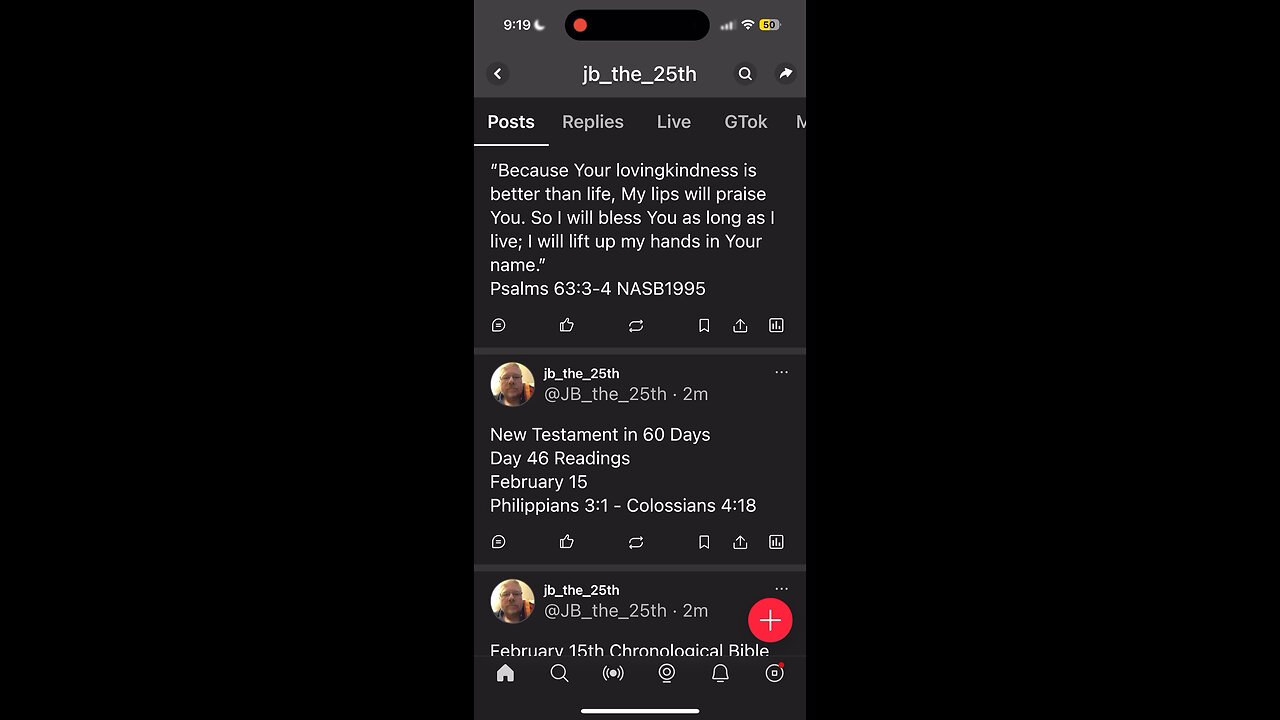Image resolution: width=1280 pixels, height=720 pixels.
Task: Share the New Testament in 60 Days post
Action: coord(740,542)
